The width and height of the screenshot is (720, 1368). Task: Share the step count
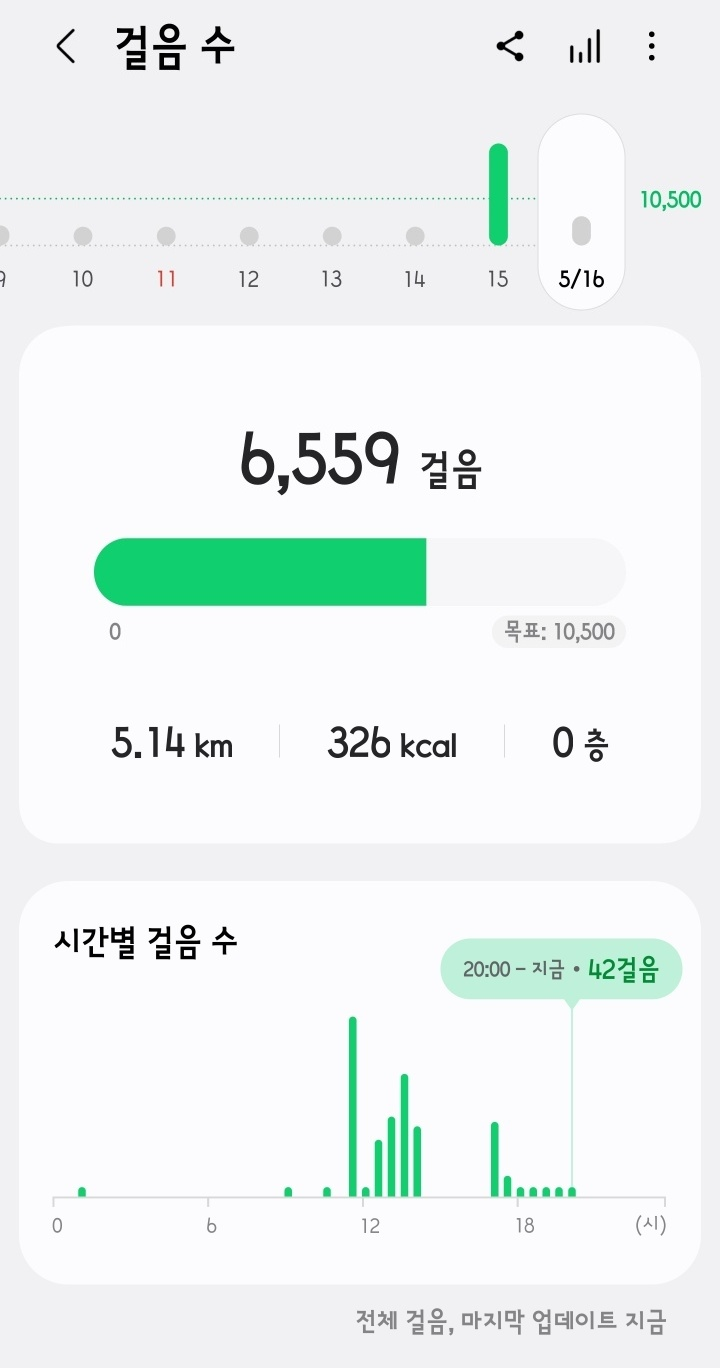(510, 47)
